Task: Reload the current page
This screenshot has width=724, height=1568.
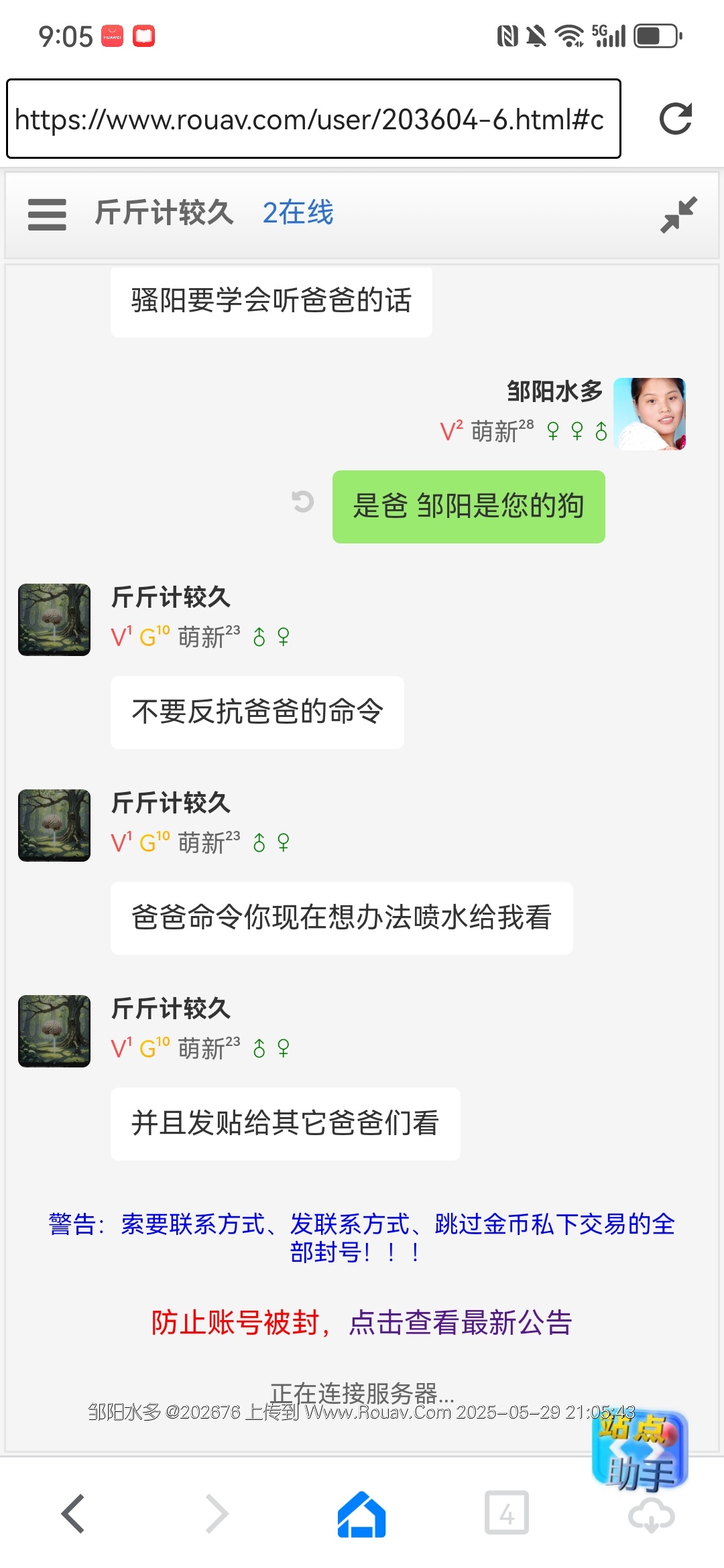Action: 674,119
